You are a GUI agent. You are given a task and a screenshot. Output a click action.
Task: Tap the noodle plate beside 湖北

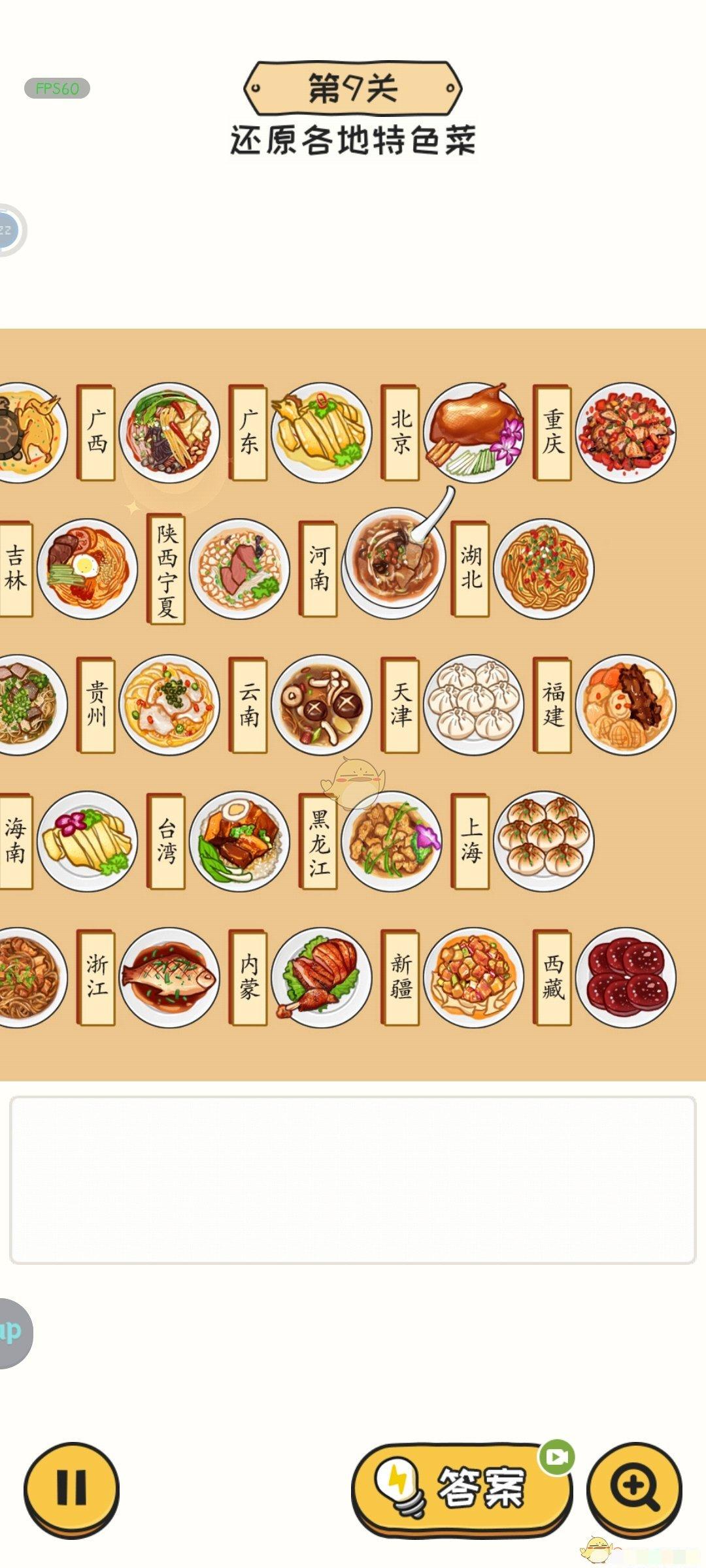point(543,568)
